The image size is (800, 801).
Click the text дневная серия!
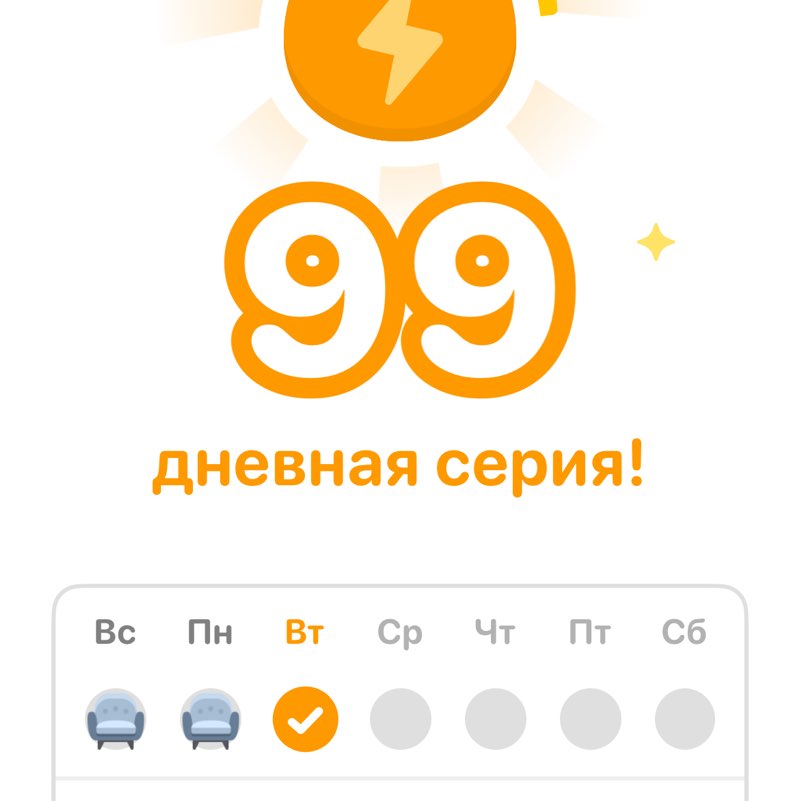tap(400, 460)
